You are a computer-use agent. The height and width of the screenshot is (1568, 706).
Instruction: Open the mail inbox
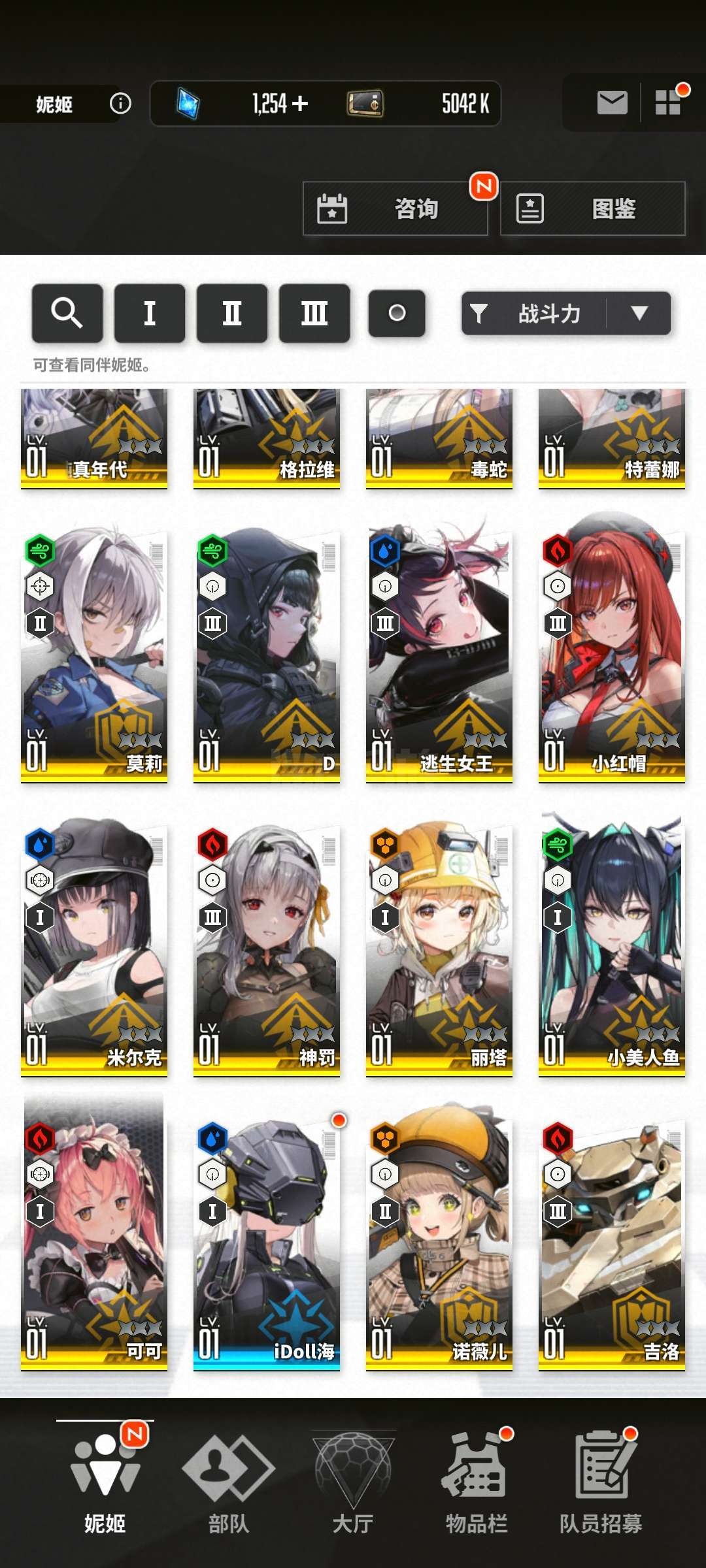click(x=612, y=103)
